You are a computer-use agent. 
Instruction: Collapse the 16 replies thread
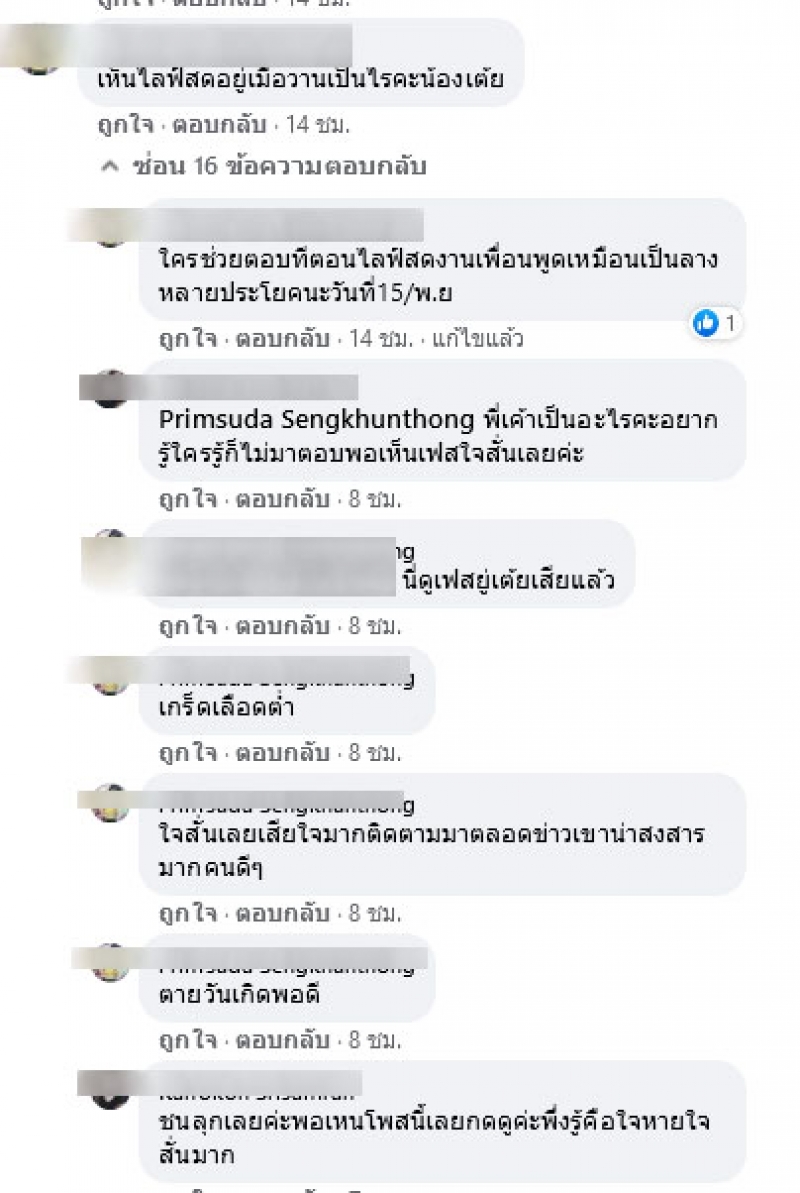(265, 166)
